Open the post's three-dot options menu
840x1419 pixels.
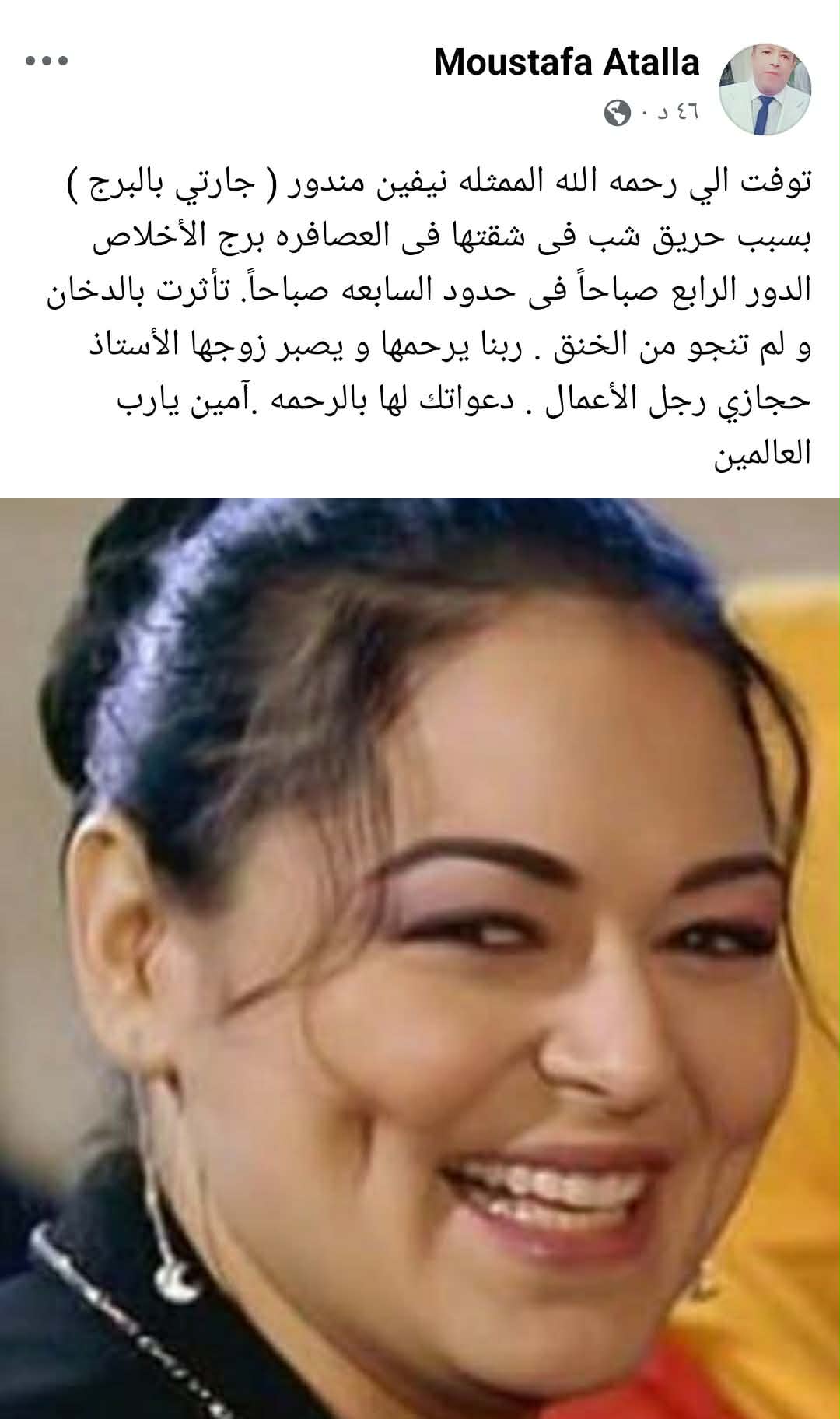(x=47, y=61)
